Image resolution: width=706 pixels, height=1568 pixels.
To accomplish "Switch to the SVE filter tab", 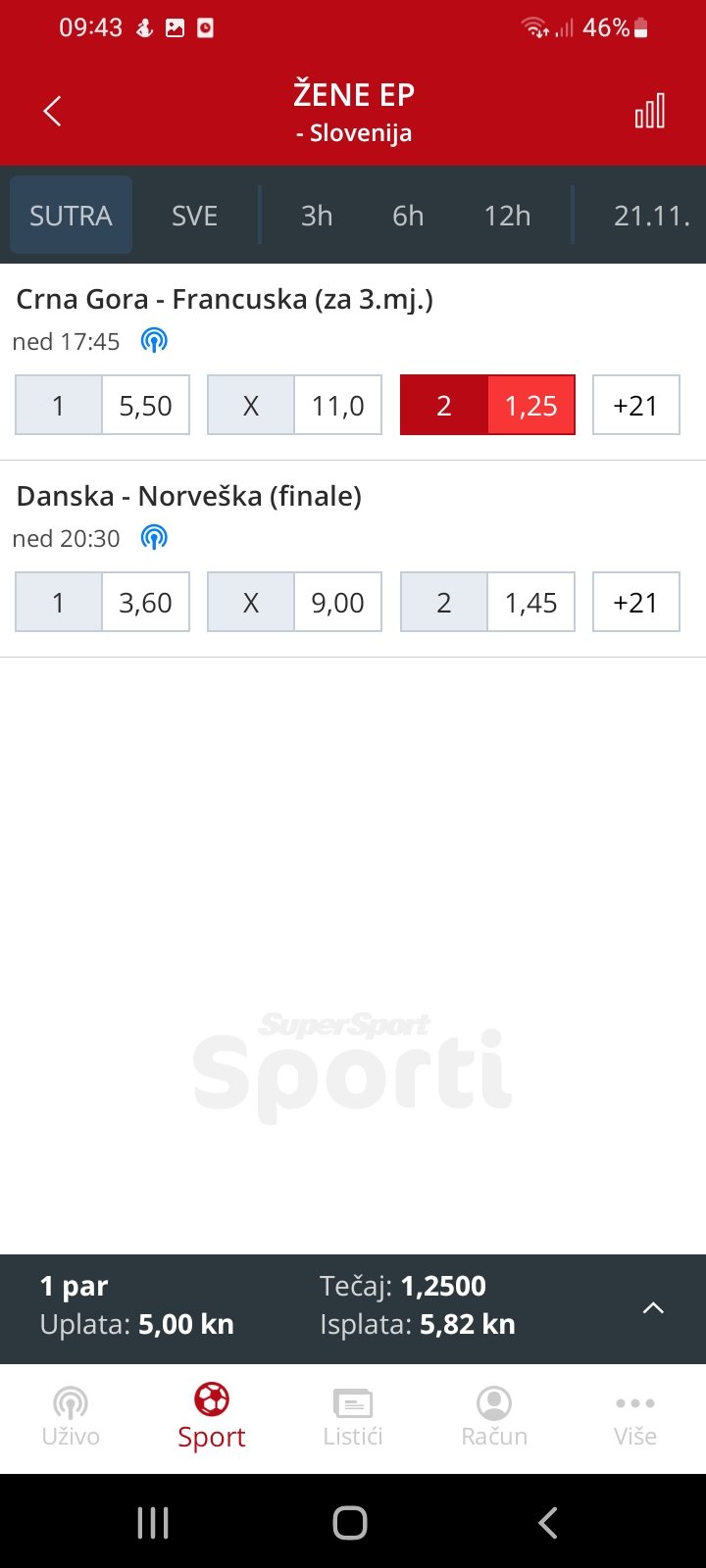I will [194, 216].
